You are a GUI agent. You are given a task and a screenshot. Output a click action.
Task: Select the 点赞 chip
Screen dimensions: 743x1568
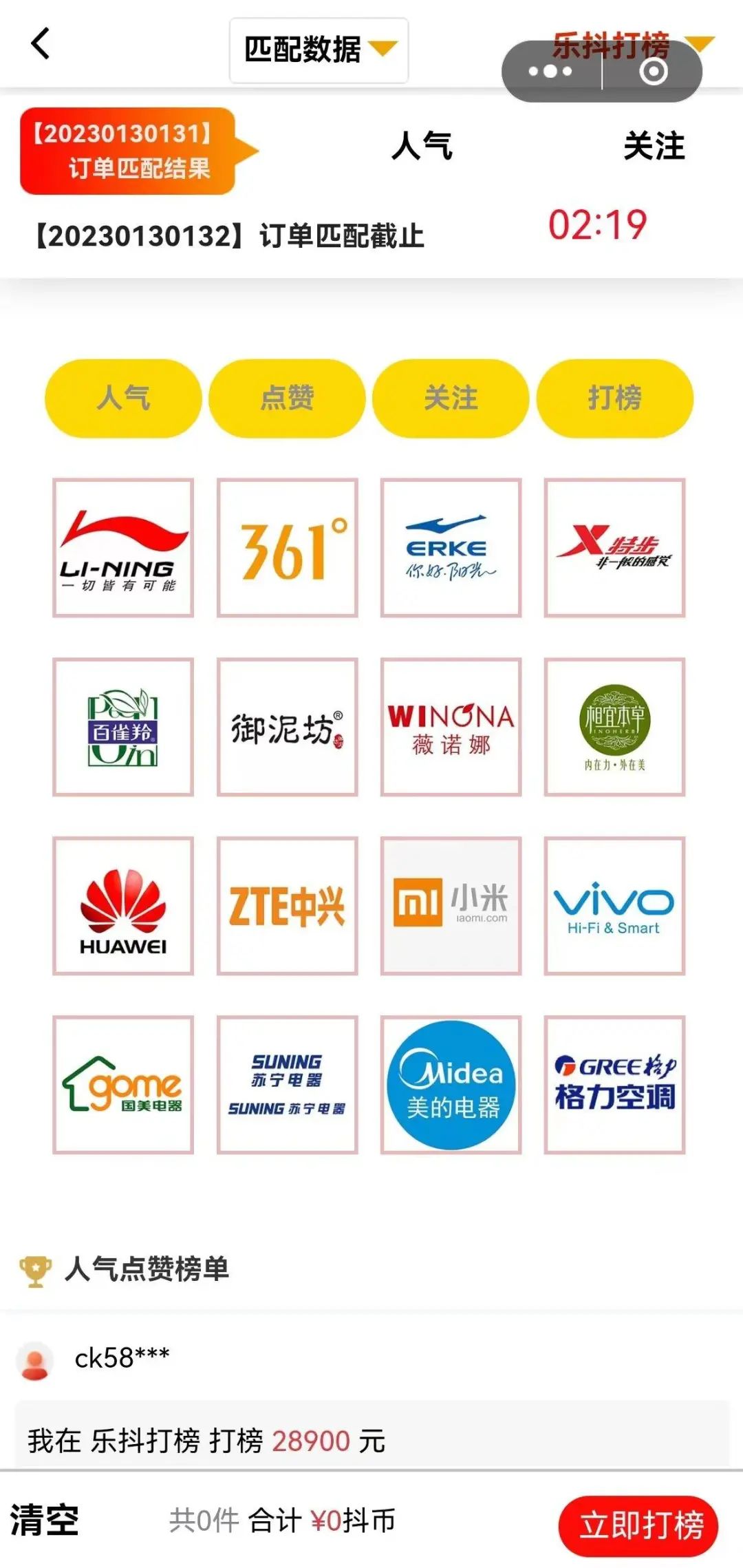pyautogui.click(x=287, y=398)
